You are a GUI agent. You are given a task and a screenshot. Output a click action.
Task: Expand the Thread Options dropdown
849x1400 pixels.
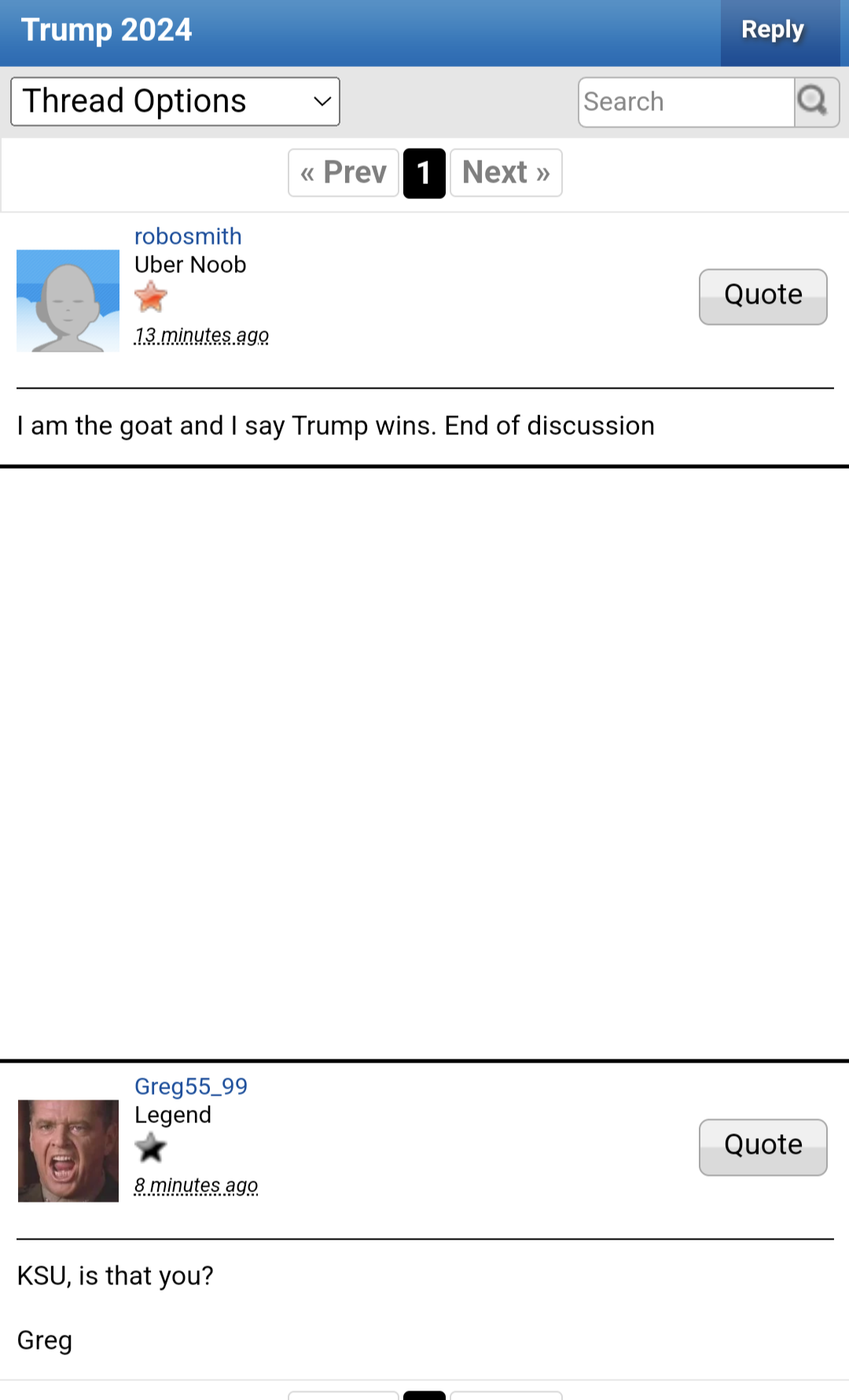pos(175,101)
